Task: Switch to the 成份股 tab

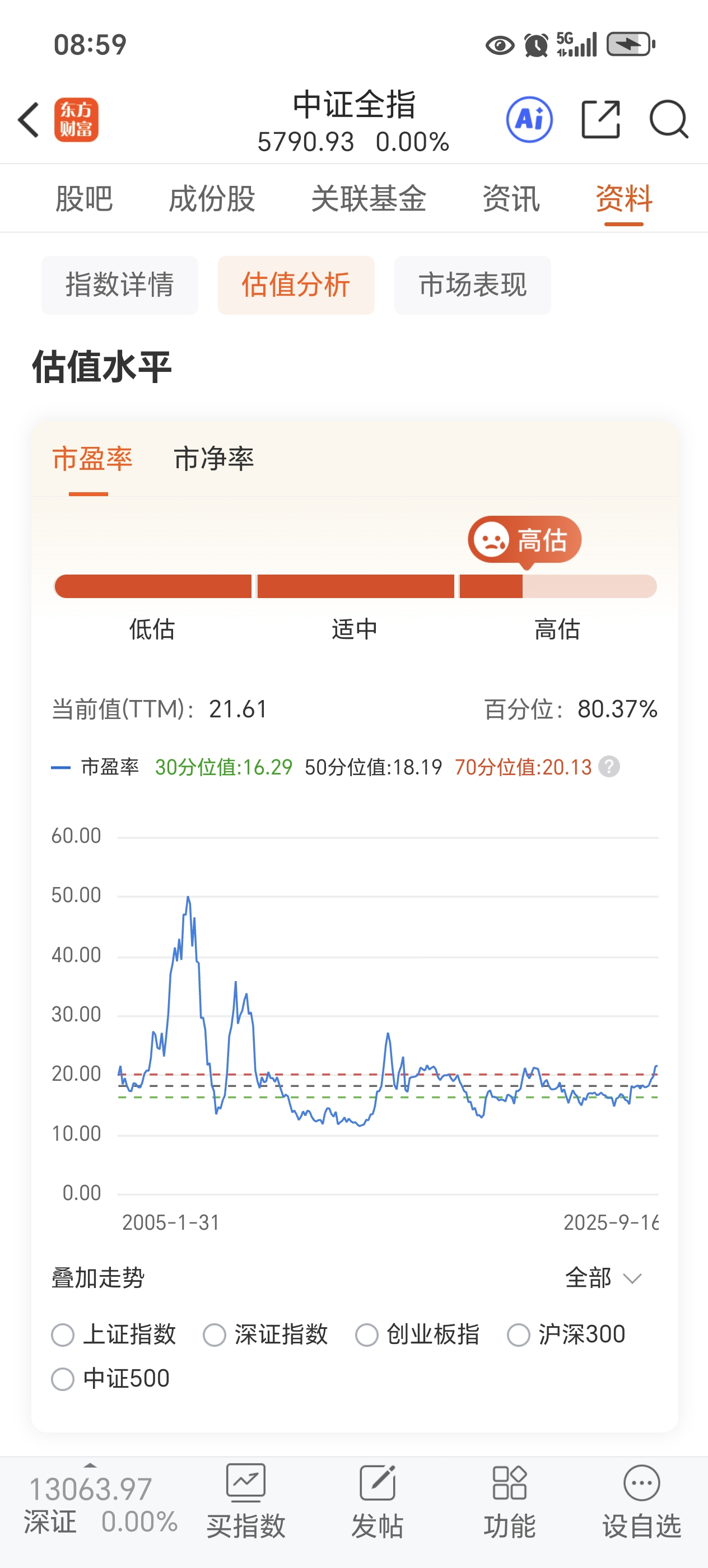Action: tap(211, 199)
